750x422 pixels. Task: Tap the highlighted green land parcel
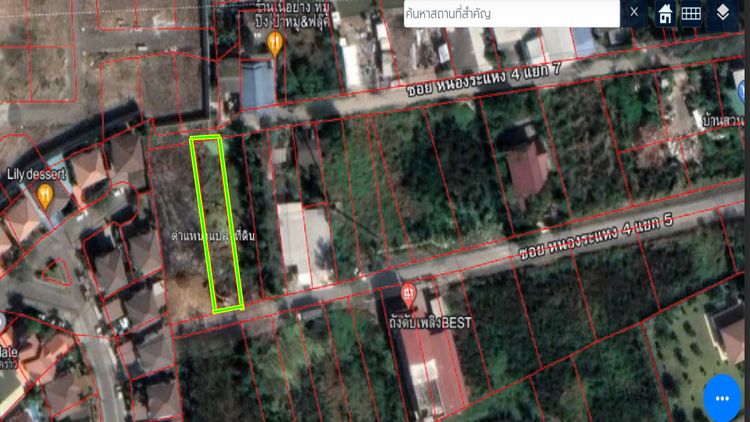tap(218, 225)
